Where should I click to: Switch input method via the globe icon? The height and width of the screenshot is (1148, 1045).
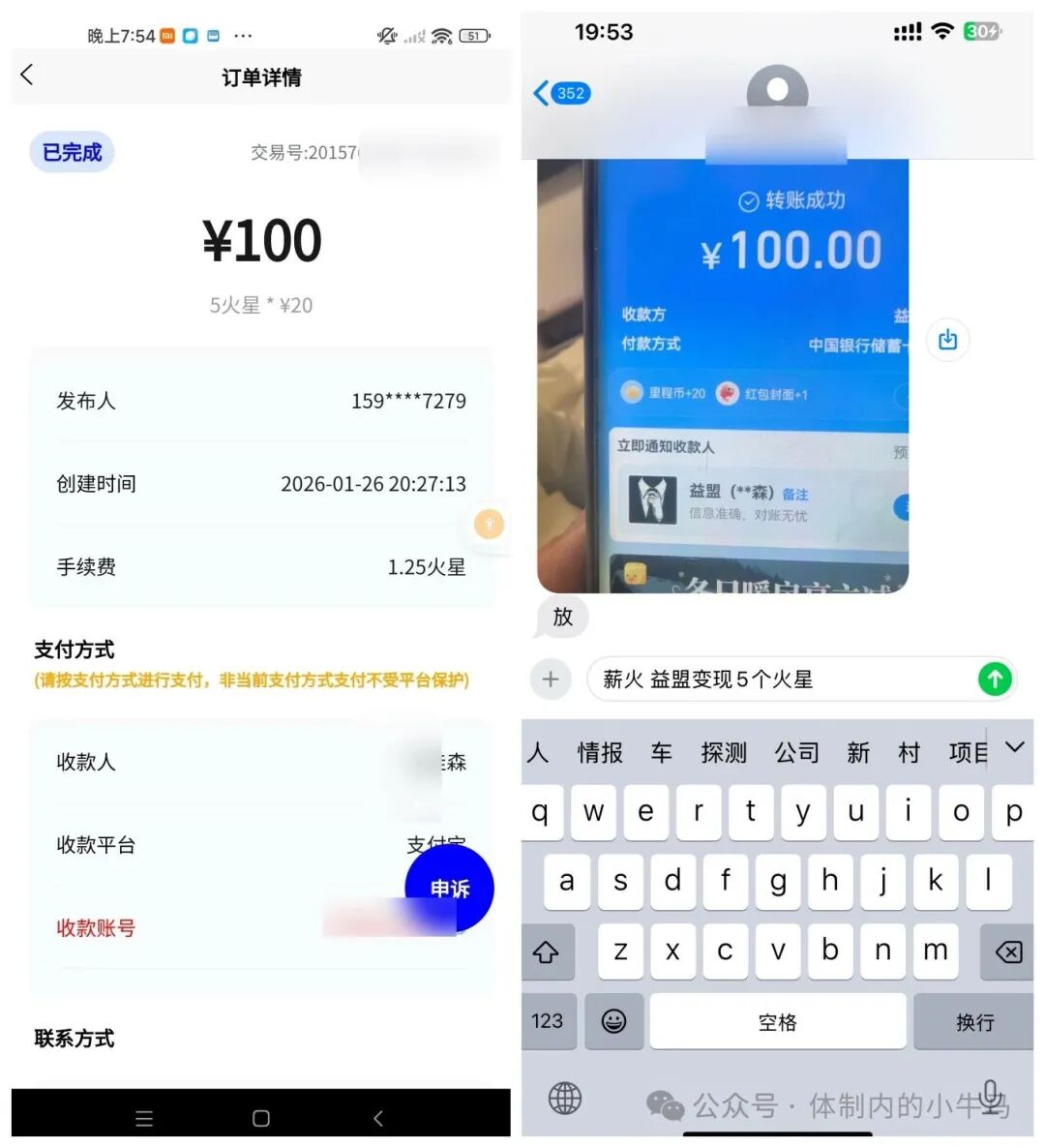point(565,1098)
